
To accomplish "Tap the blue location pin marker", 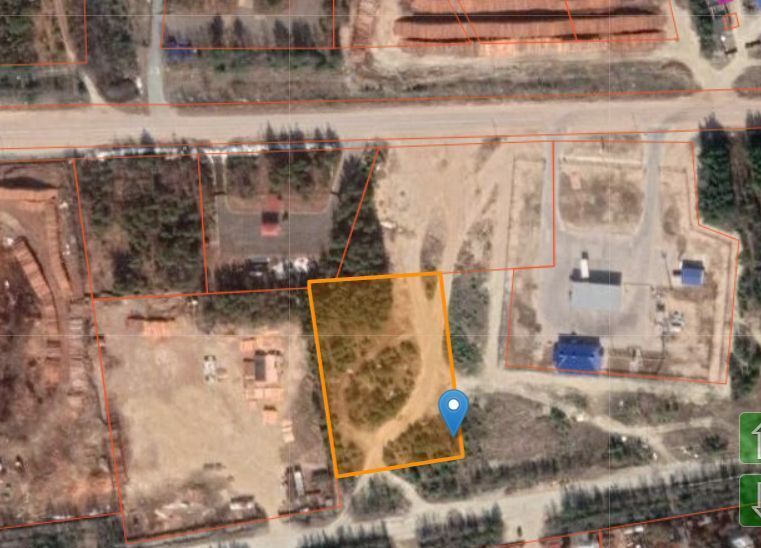I will 454,410.
